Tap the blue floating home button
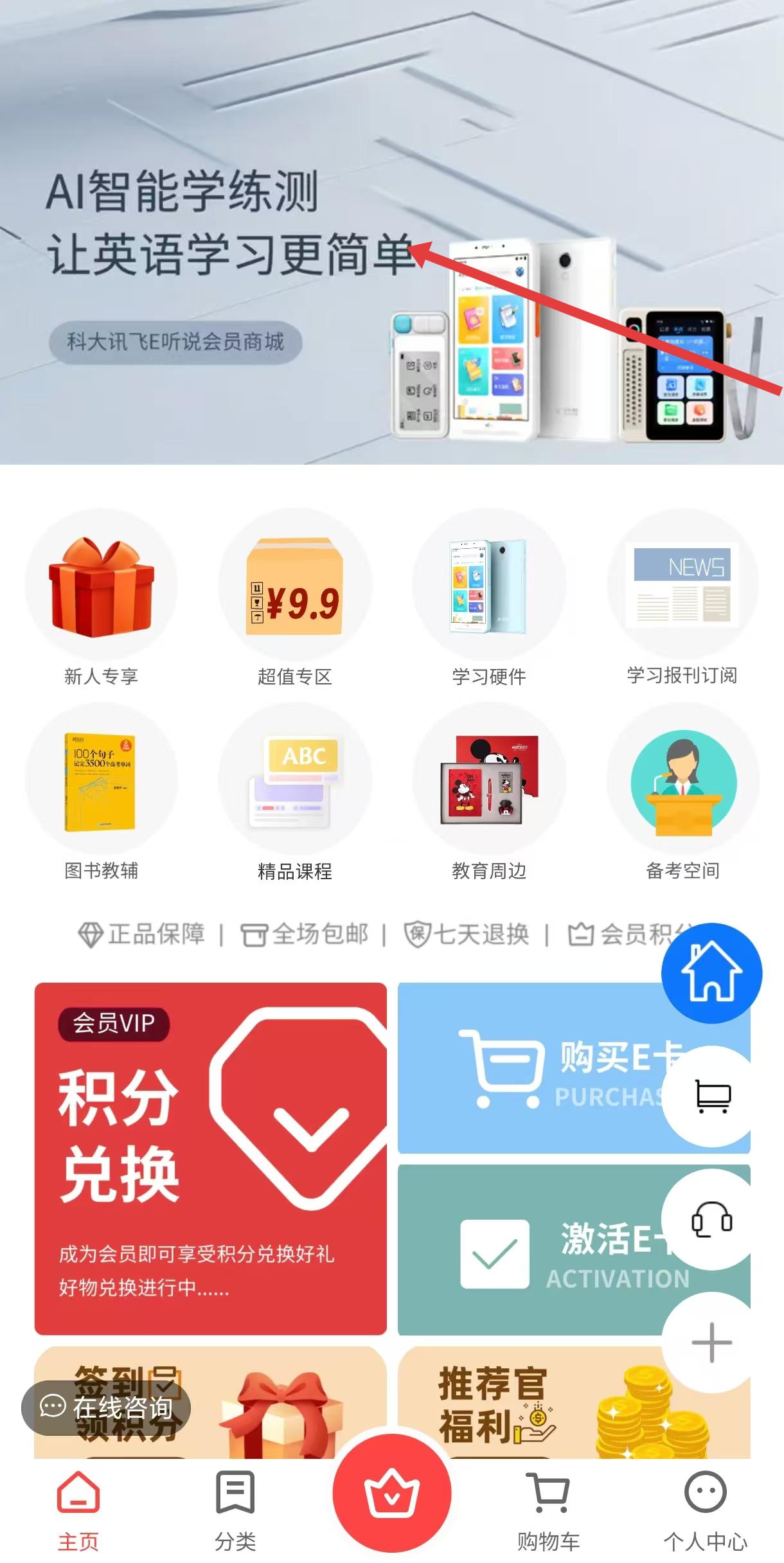The image size is (784, 1563). point(712,973)
